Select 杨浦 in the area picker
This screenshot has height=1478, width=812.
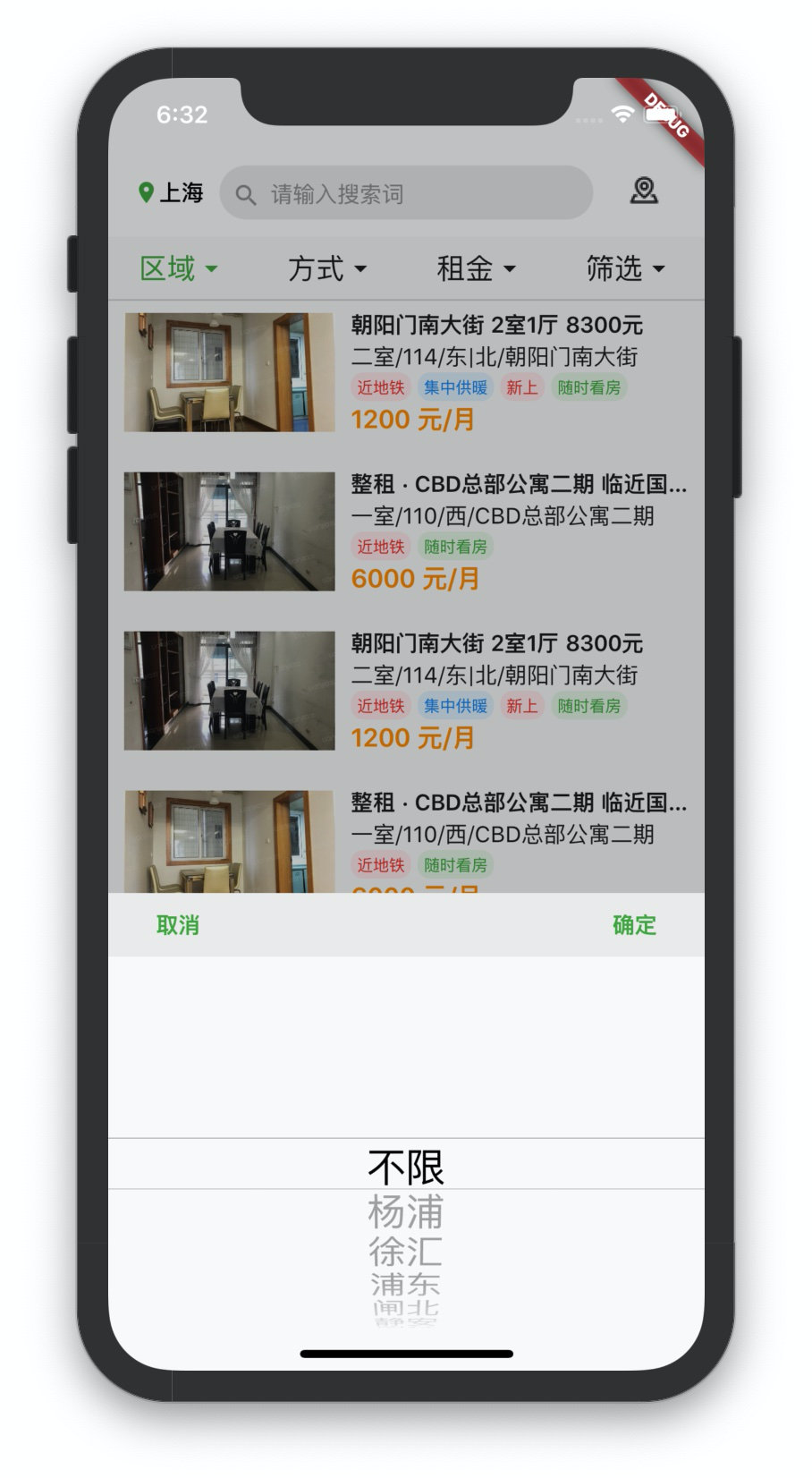tap(405, 1212)
